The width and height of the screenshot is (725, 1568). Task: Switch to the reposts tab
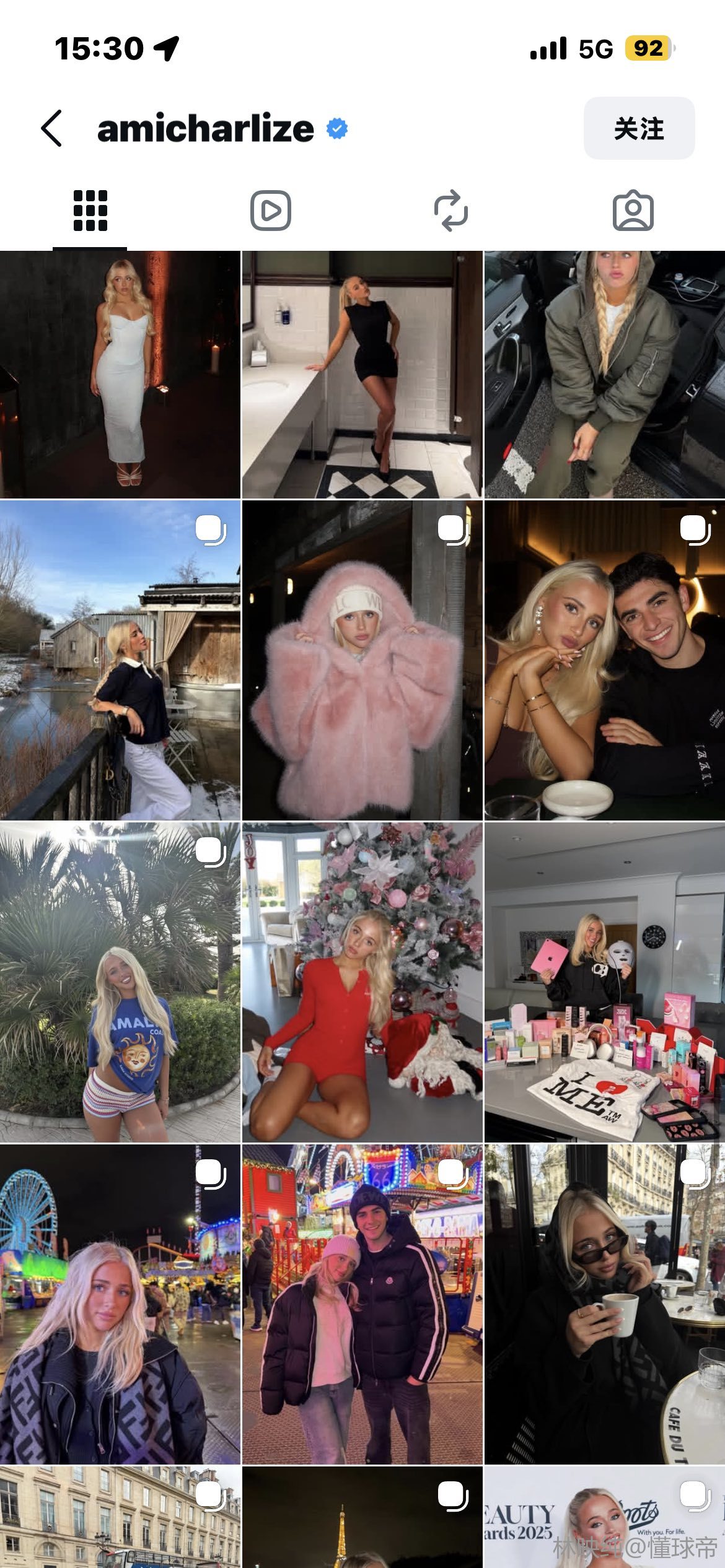pos(451,211)
